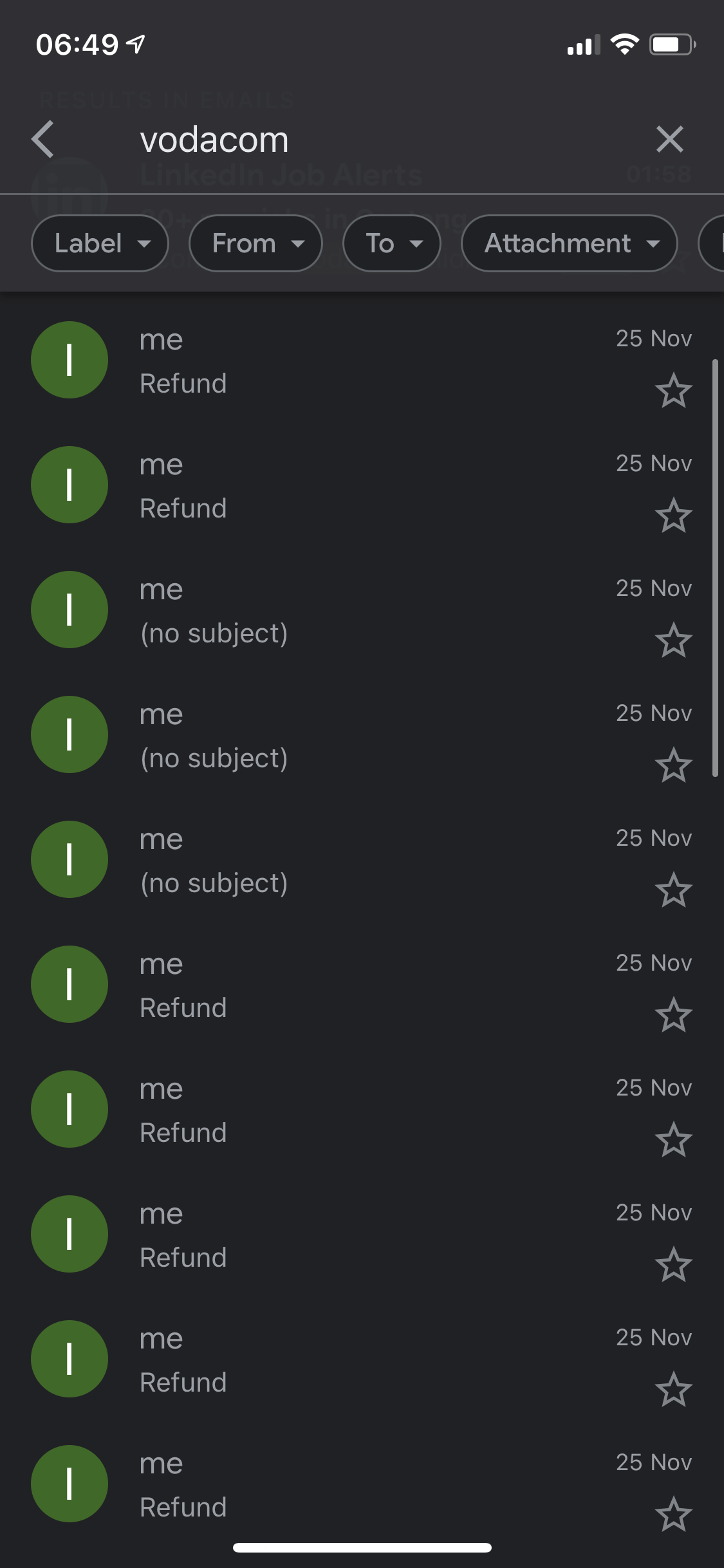Open the Label filter dropdown
This screenshot has height=1568, width=724.
[x=100, y=243]
